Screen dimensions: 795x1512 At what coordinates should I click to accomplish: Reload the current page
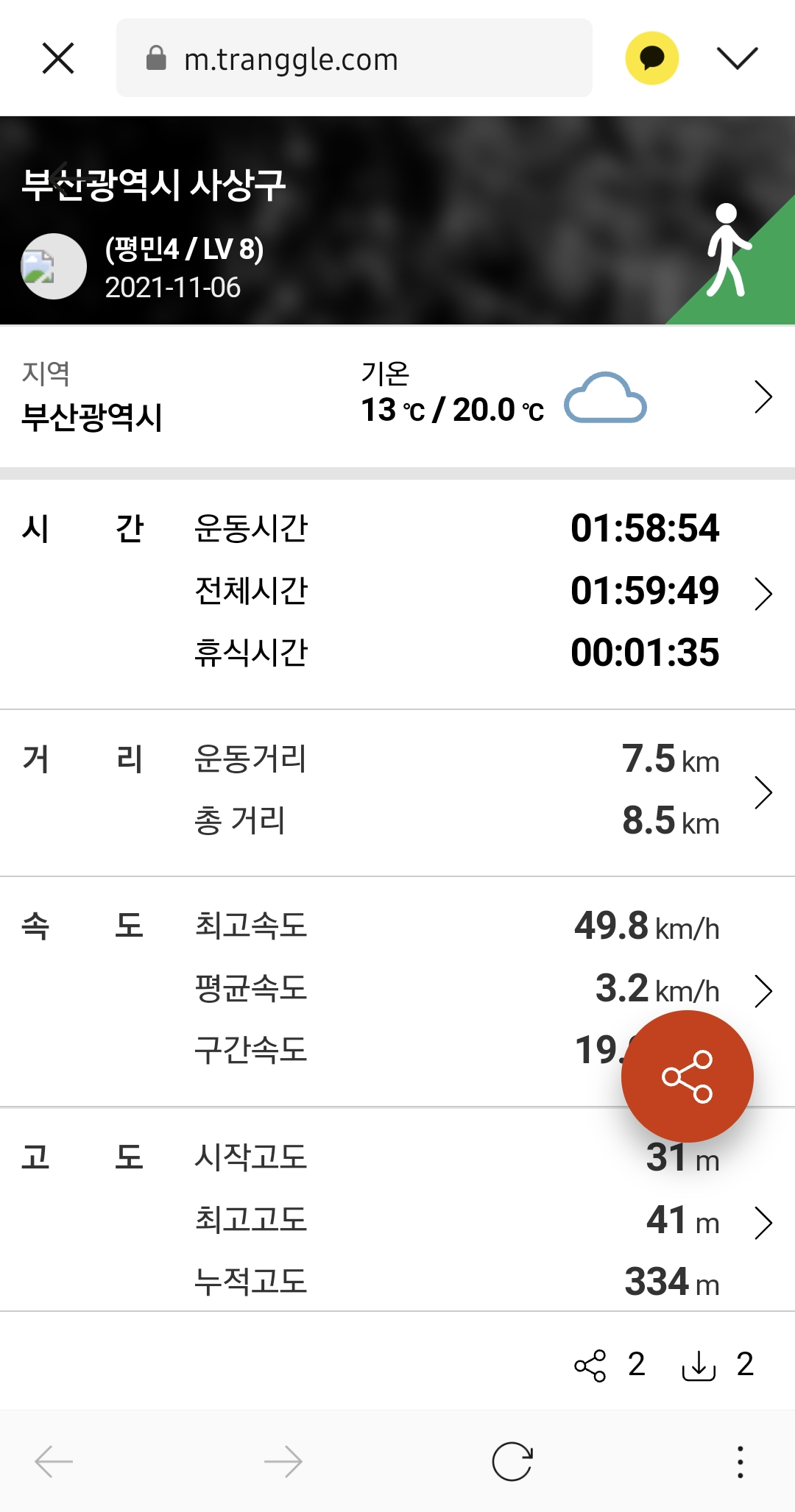(512, 1461)
